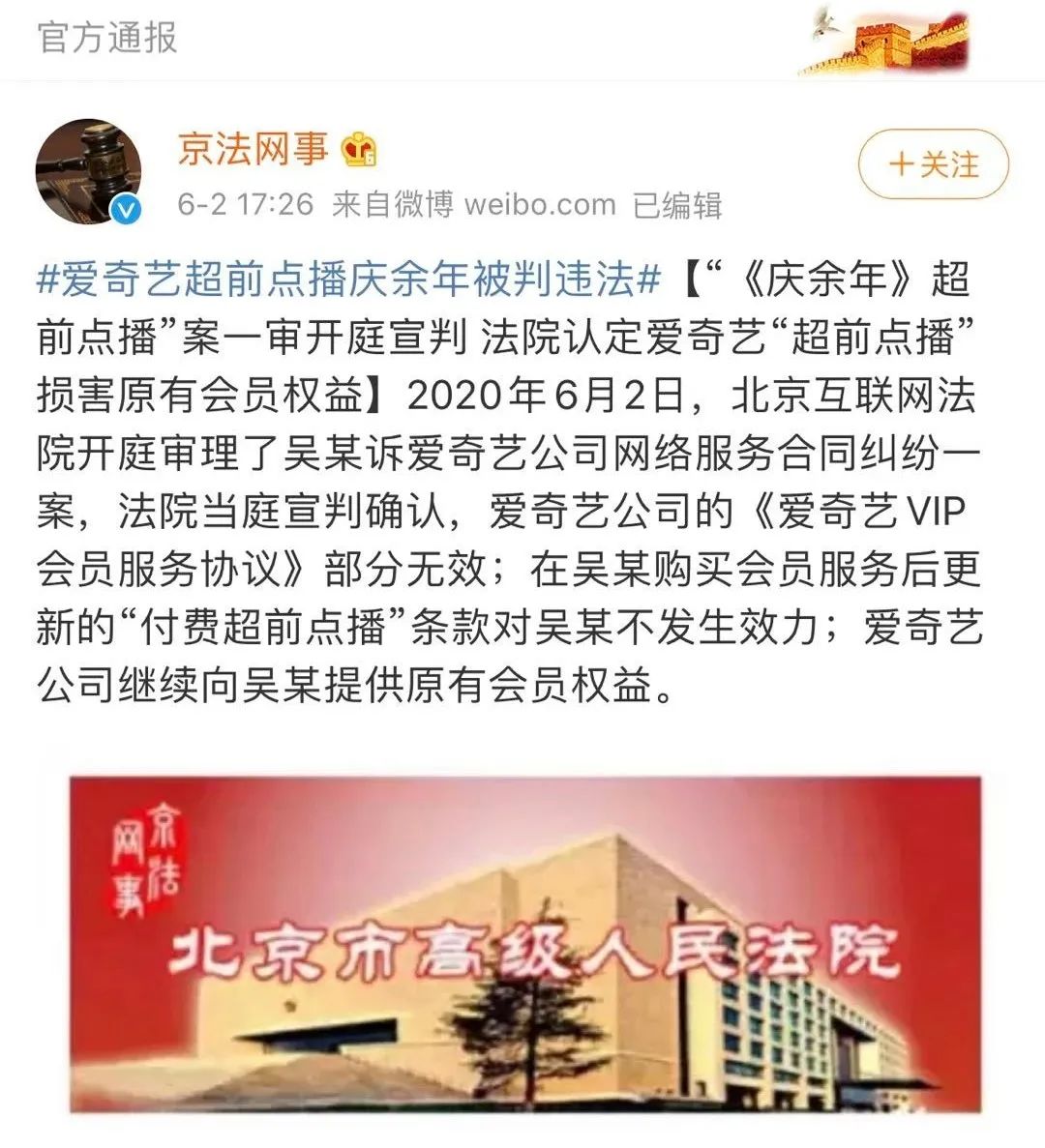Viewport: 1045px width, 1148px height.
Task: Open the 京法网事 profile avatar
Action: 89,171
